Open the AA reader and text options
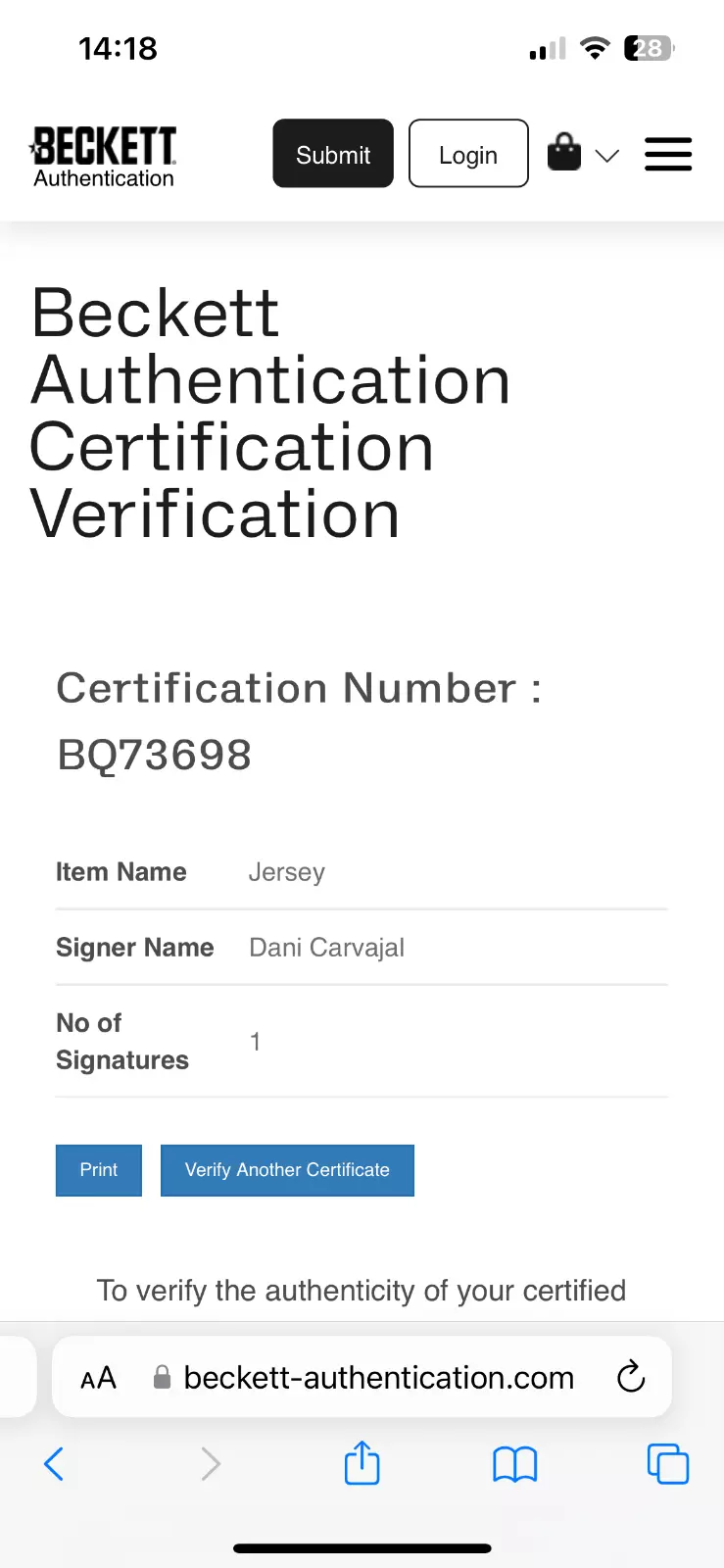Viewport: 724px width, 1568px height. 98,1378
